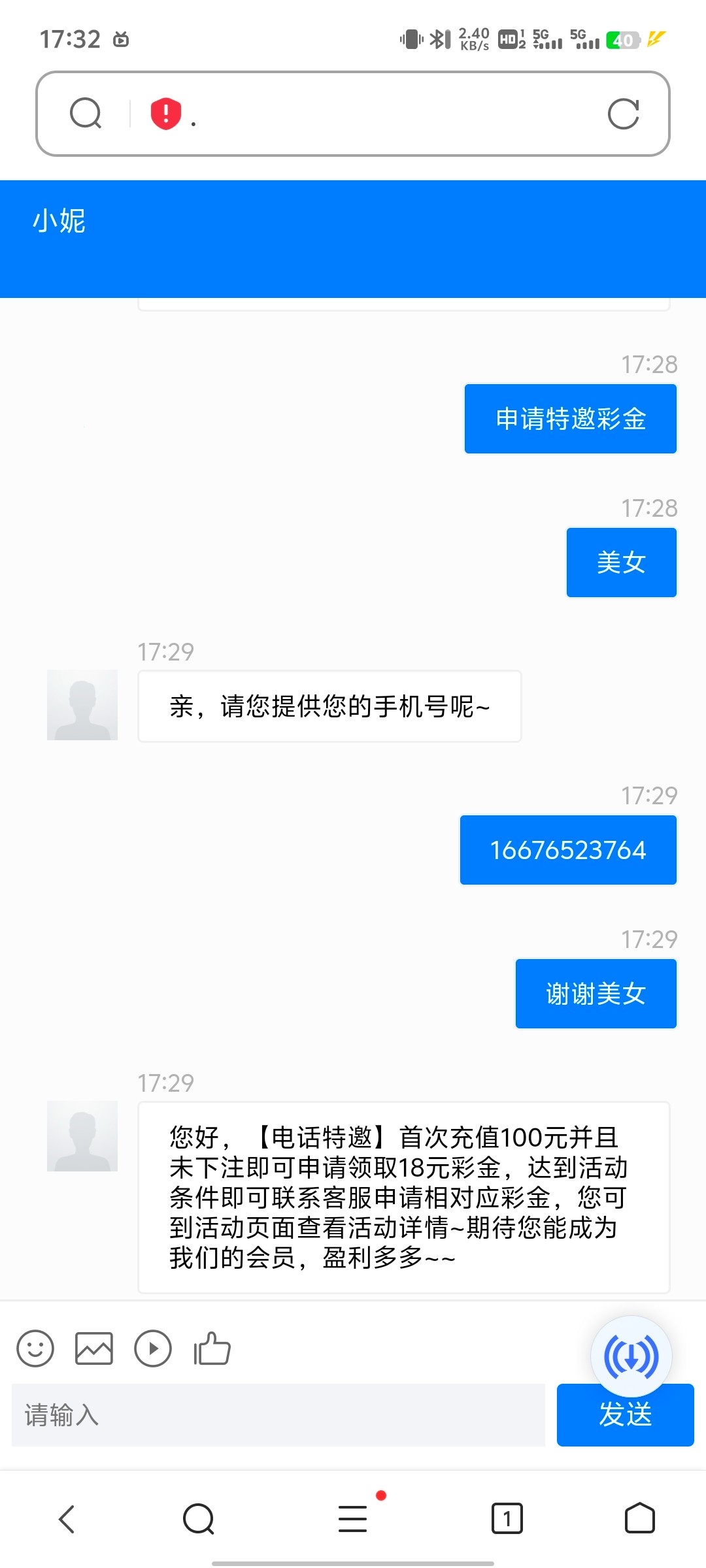
Task: Select the video icon in the message toolbar
Action: pos(152,1347)
